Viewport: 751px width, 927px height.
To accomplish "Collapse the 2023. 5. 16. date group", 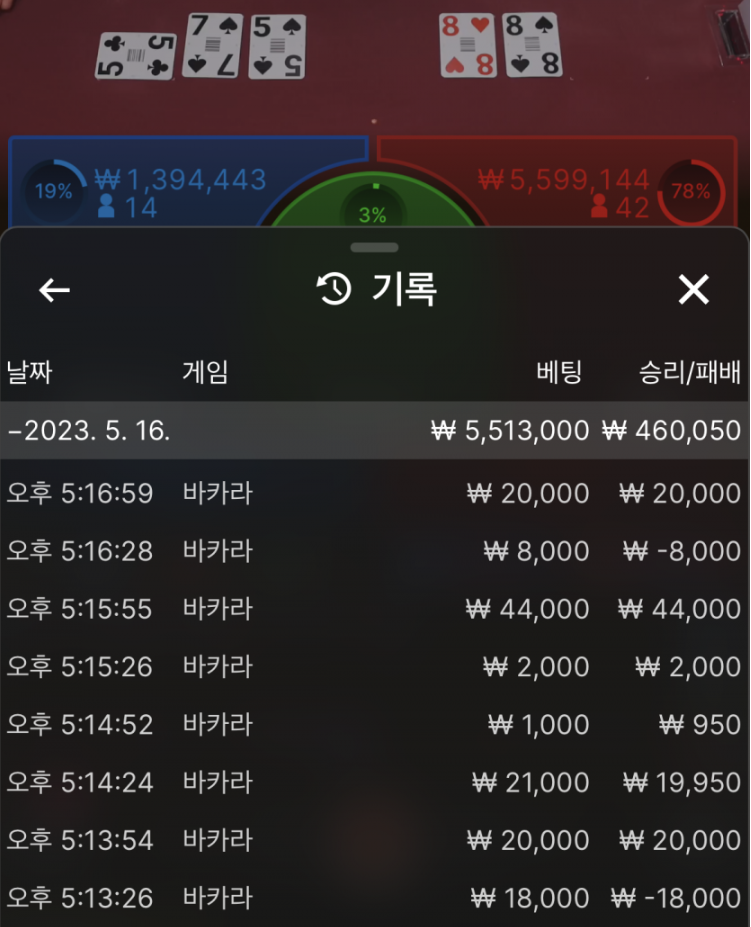I will click(x=374, y=431).
